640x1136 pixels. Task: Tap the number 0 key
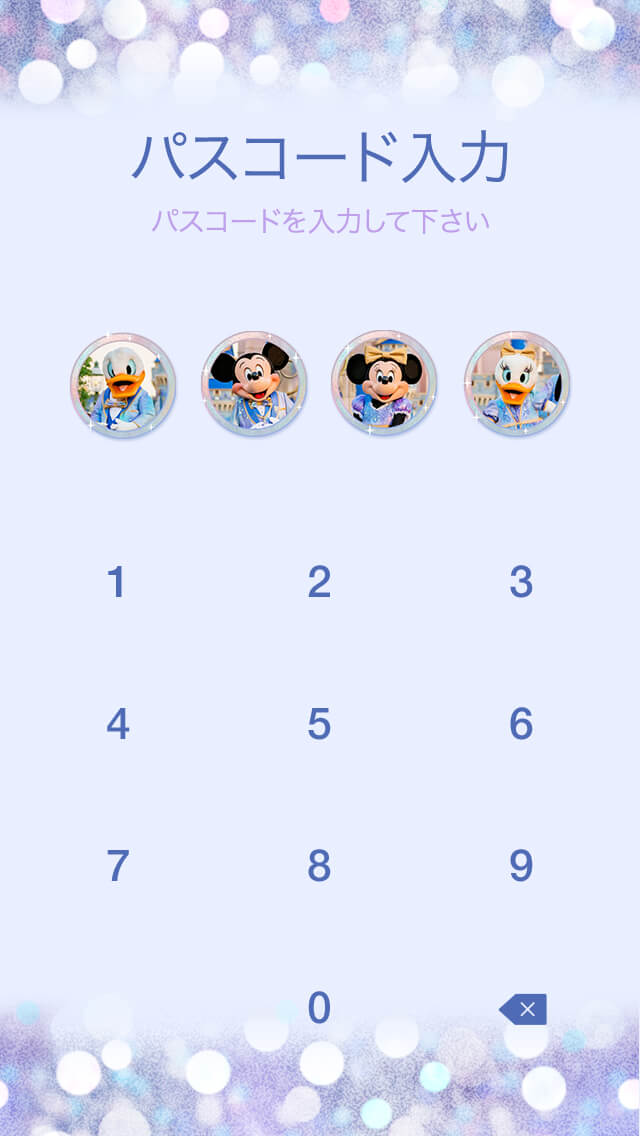pos(319,1008)
